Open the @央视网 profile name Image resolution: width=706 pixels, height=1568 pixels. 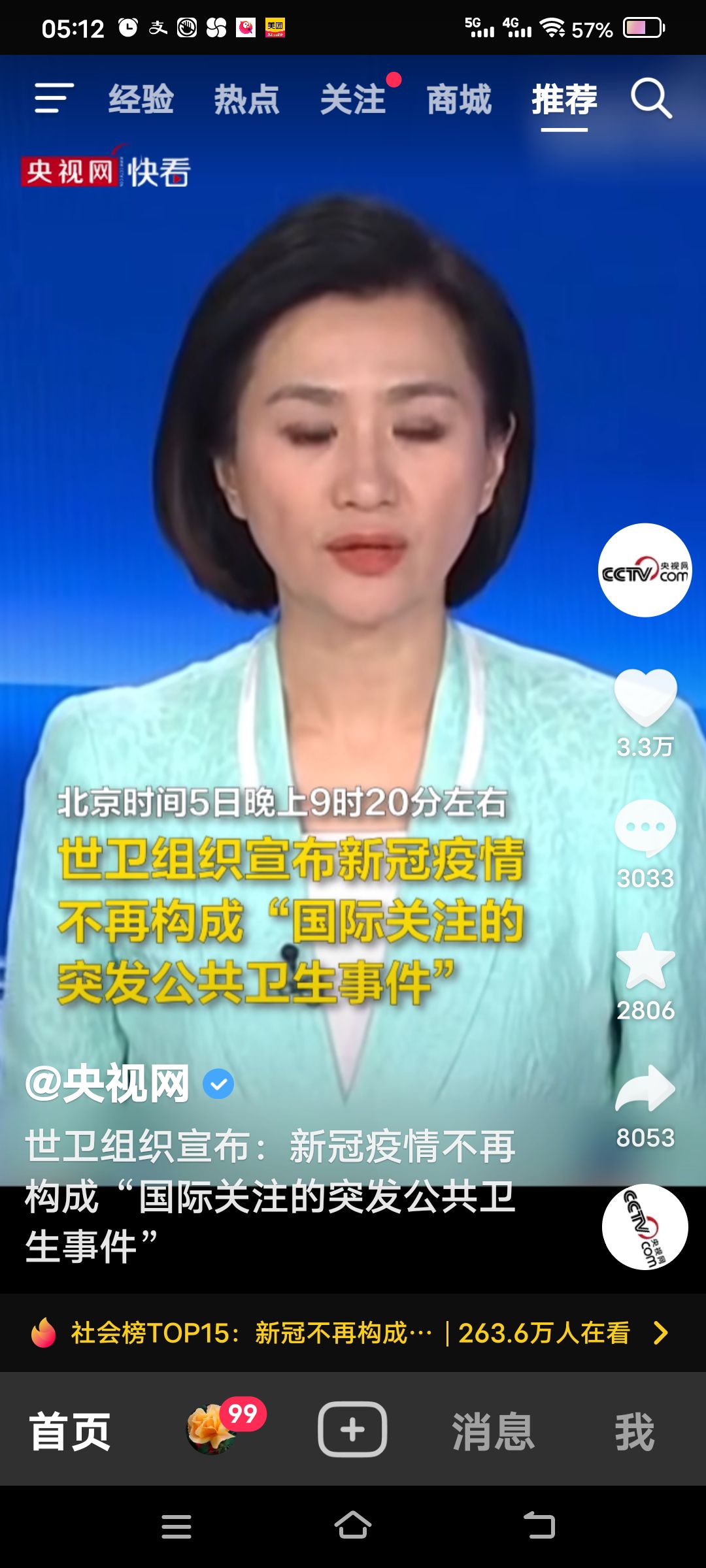108,1084
